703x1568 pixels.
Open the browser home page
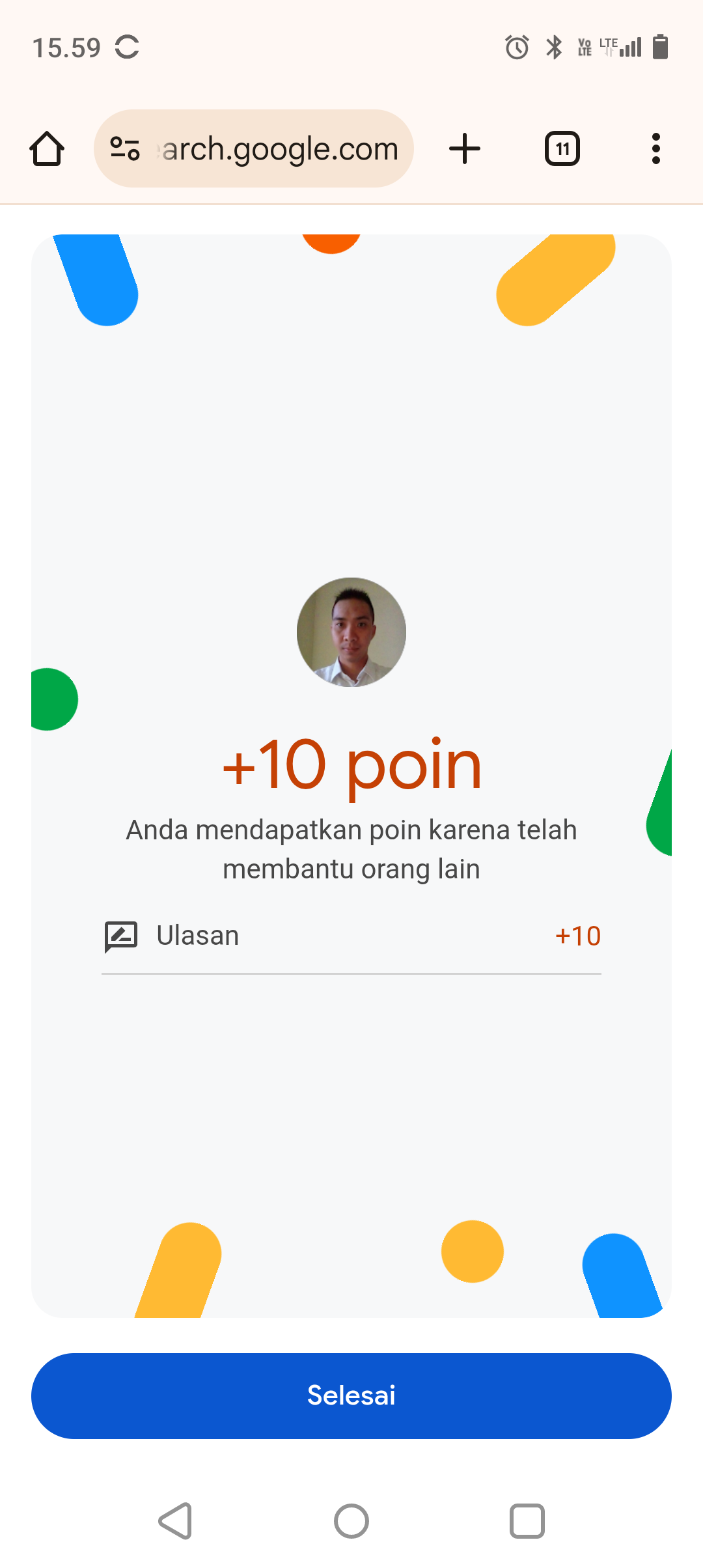tap(47, 149)
